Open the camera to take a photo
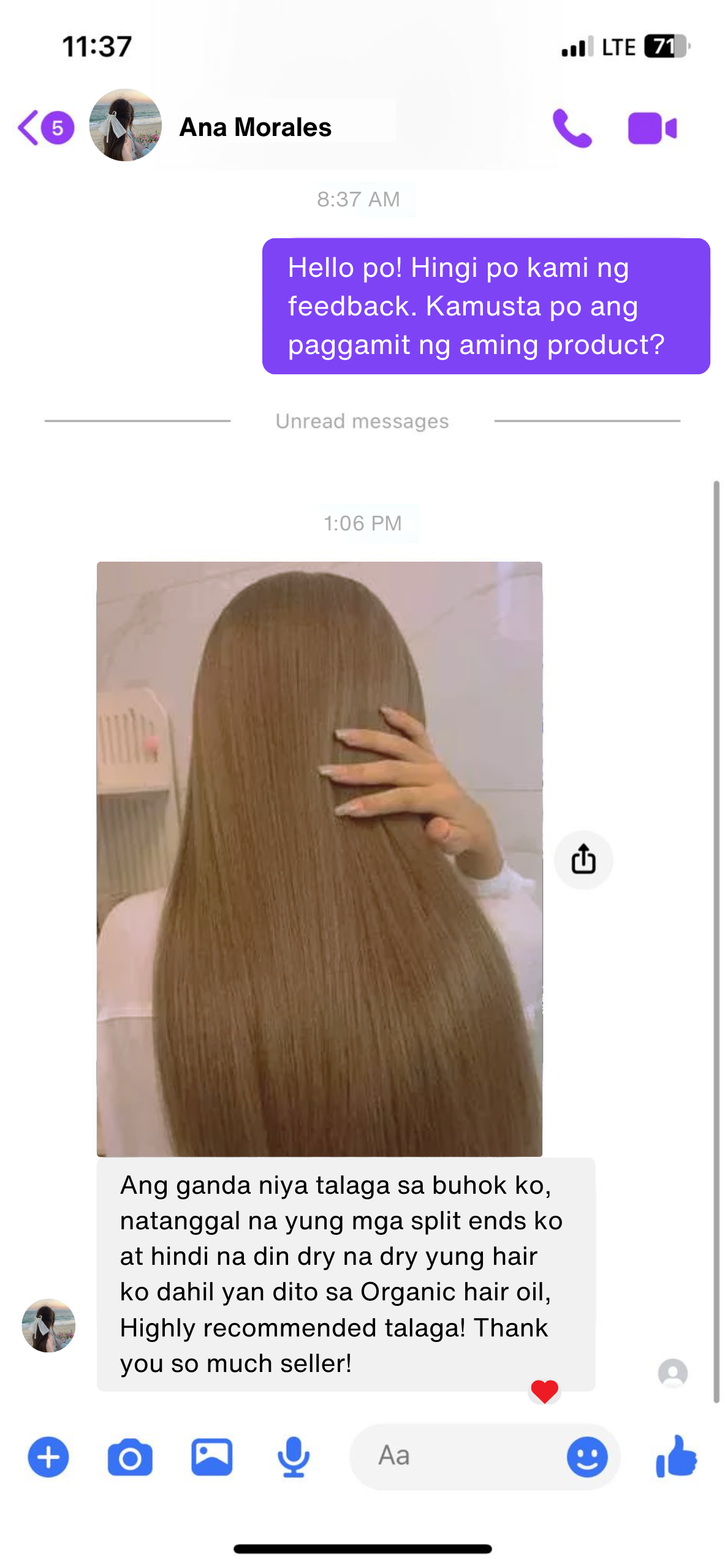 tap(130, 1457)
